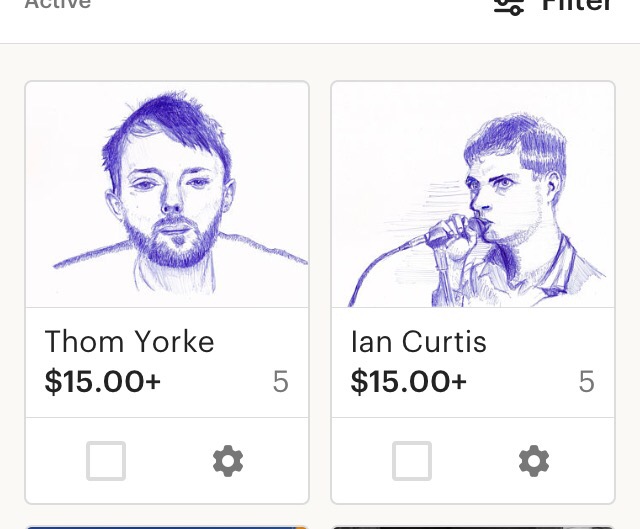Open the Filter options
The image size is (640, 529).
pyautogui.click(x=553, y=7)
